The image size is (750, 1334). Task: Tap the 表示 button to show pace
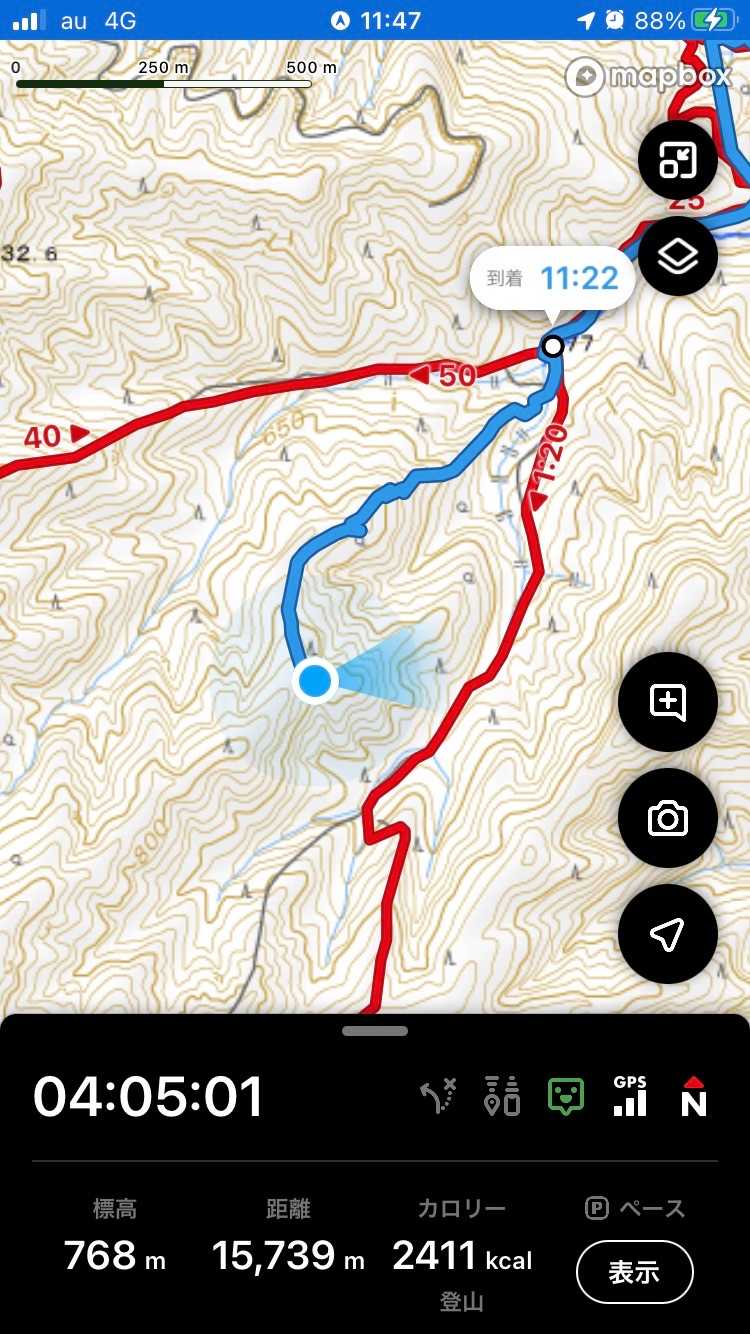tap(634, 1272)
